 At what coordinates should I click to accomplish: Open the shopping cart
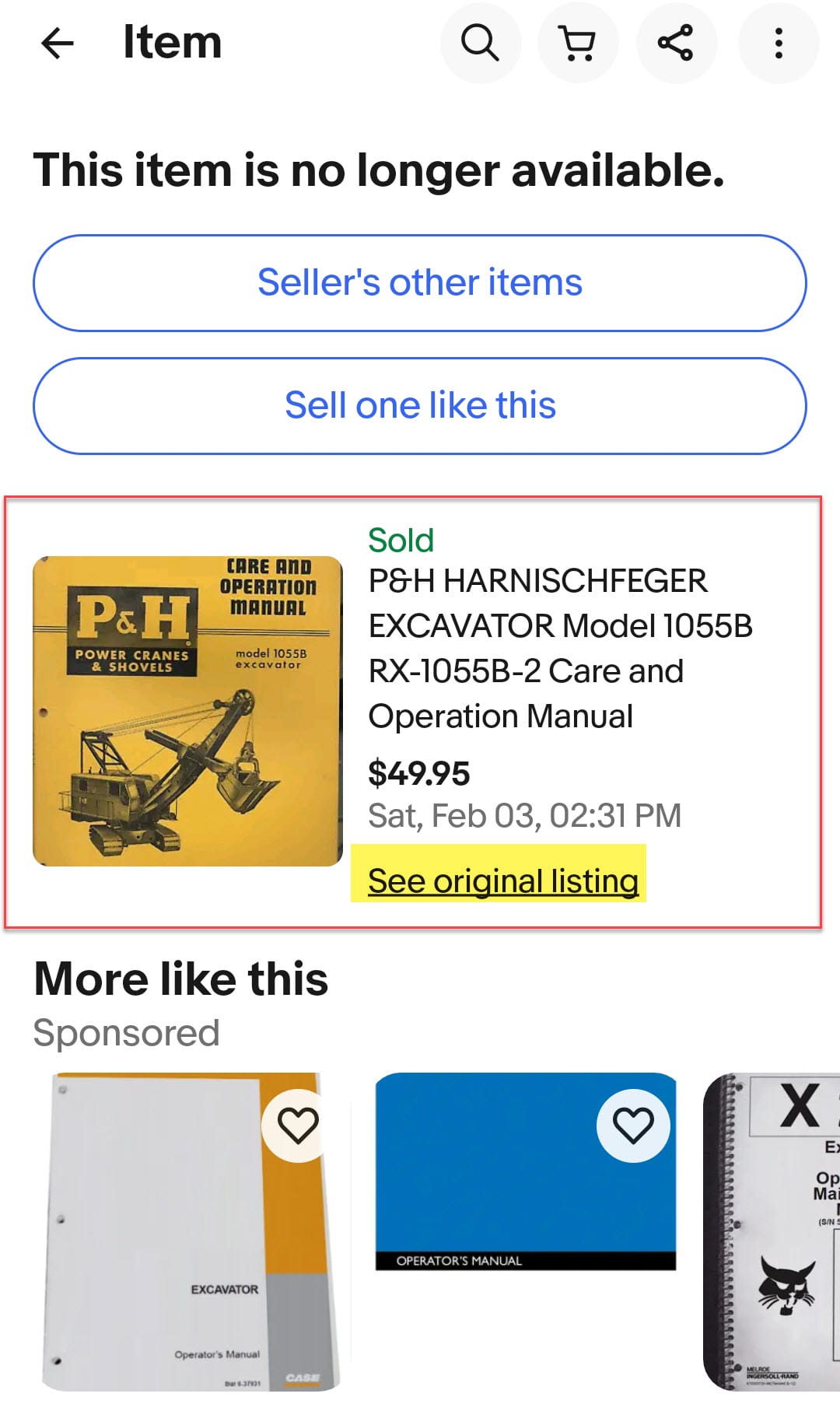[x=578, y=43]
